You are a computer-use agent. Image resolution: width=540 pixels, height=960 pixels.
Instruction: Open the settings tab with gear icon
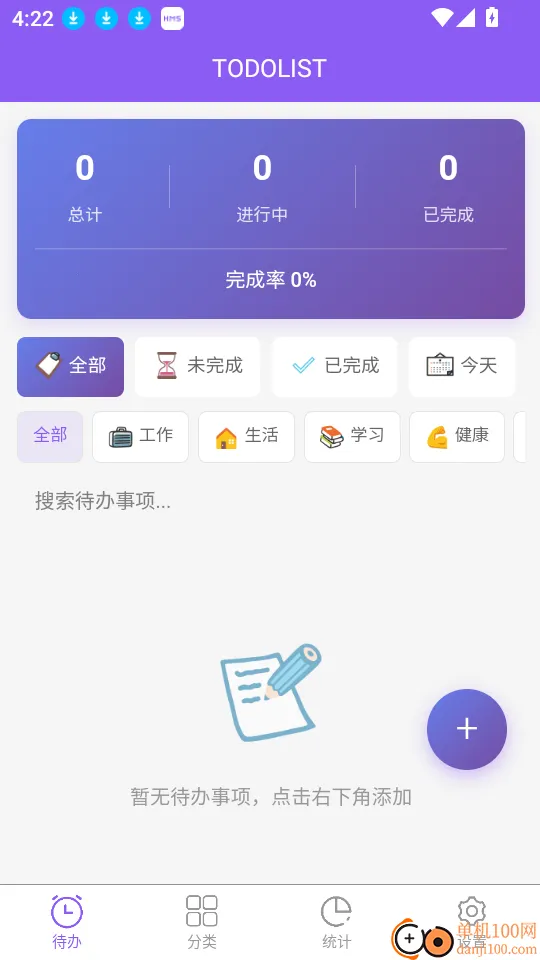(471, 922)
